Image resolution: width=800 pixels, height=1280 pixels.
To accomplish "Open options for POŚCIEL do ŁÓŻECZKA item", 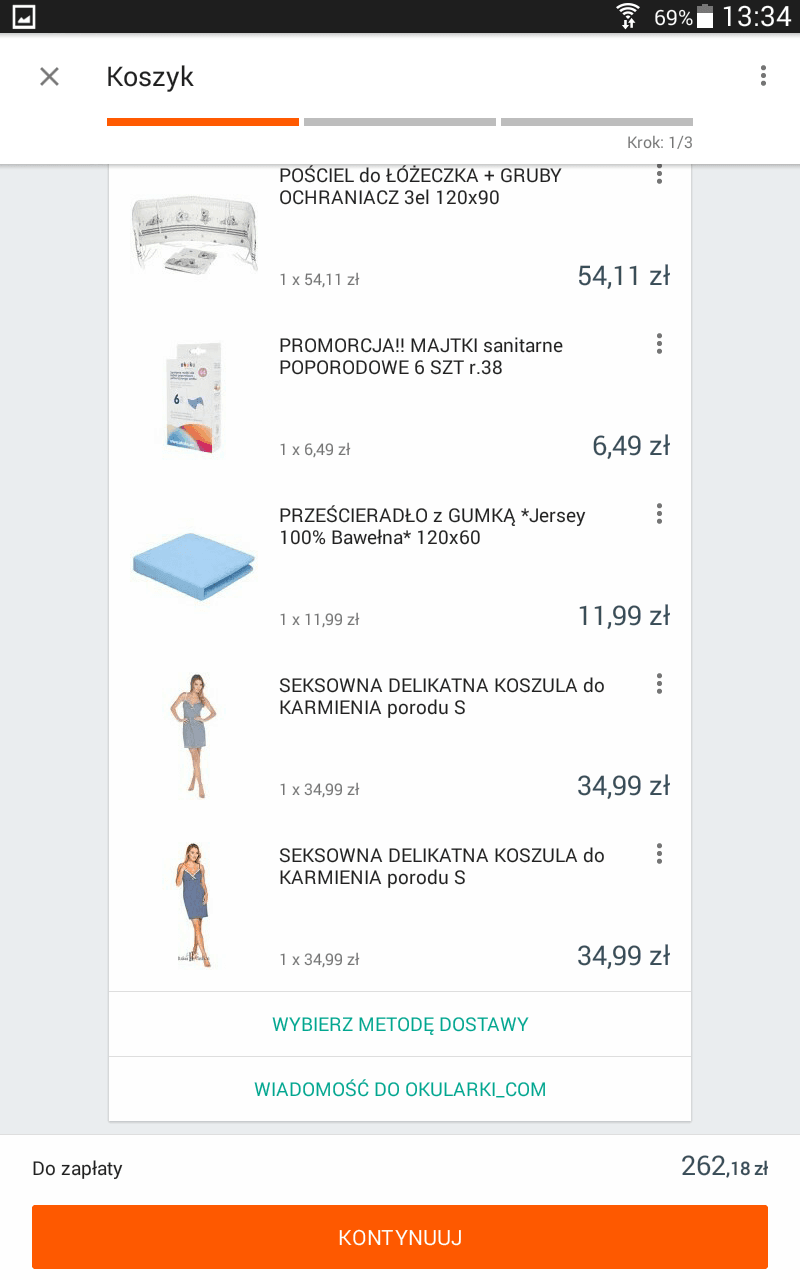I will point(659,175).
